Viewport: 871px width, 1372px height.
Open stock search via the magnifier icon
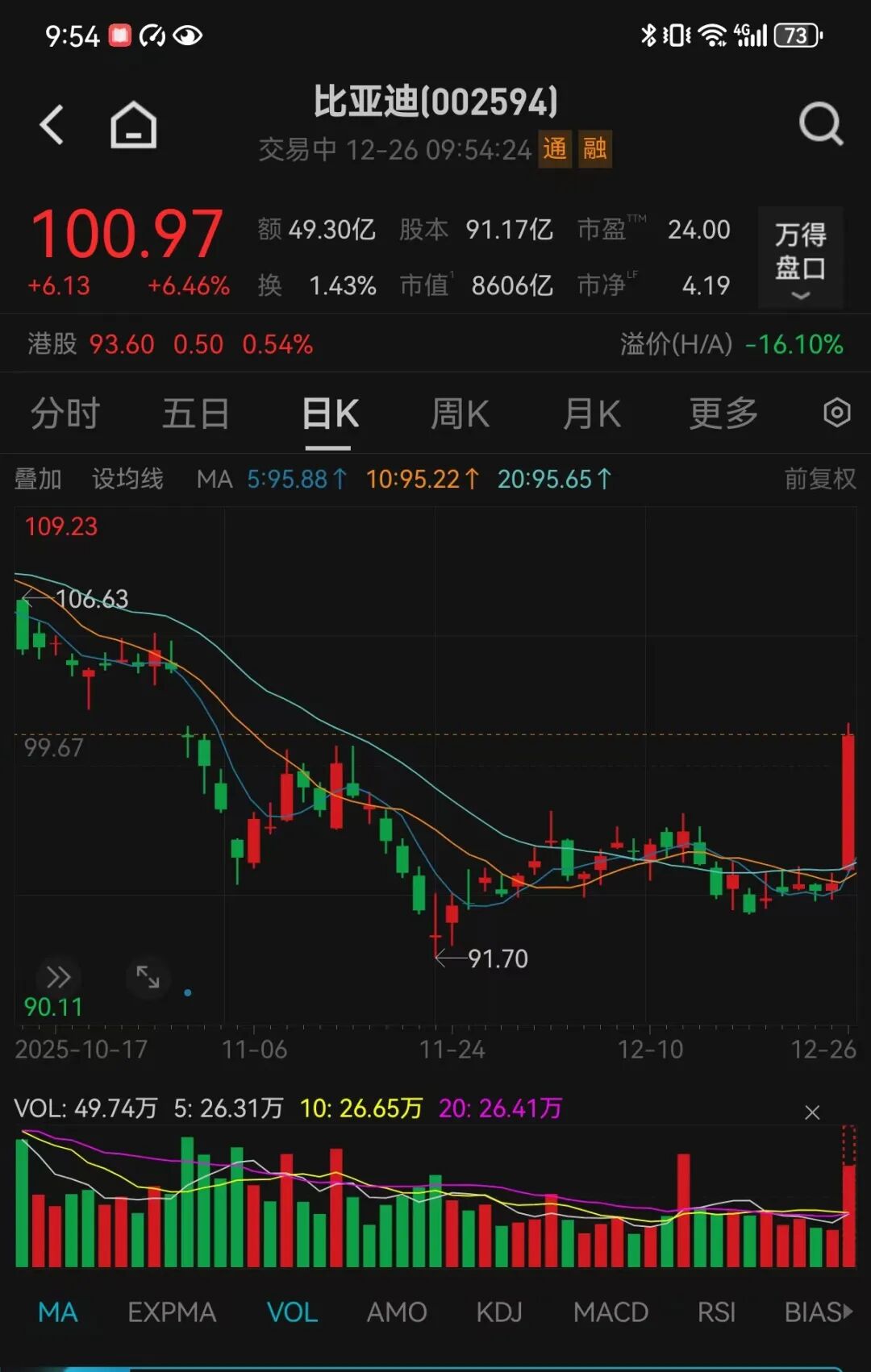820,124
